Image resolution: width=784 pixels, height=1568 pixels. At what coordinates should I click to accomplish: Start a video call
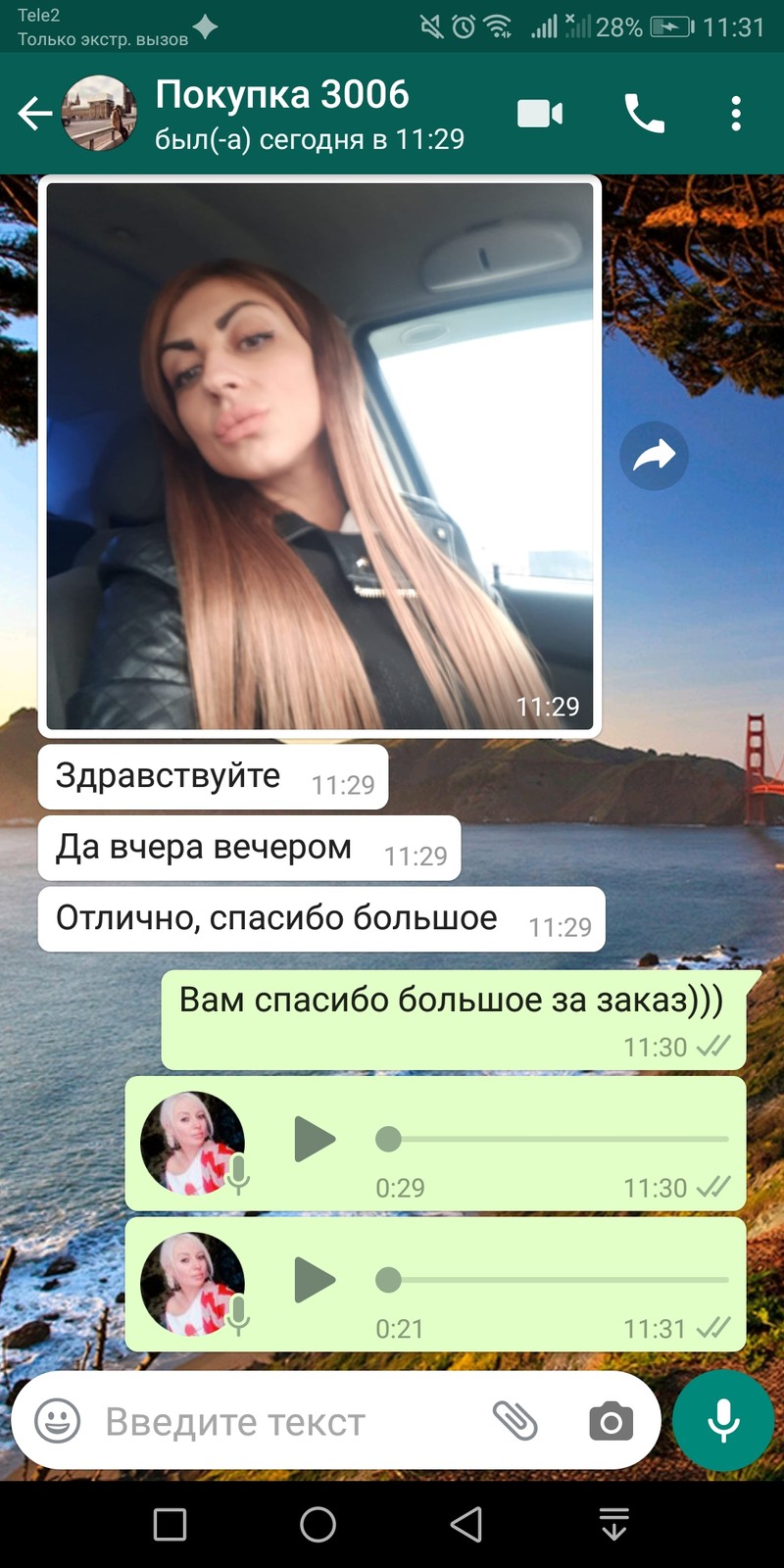pos(540,114)
